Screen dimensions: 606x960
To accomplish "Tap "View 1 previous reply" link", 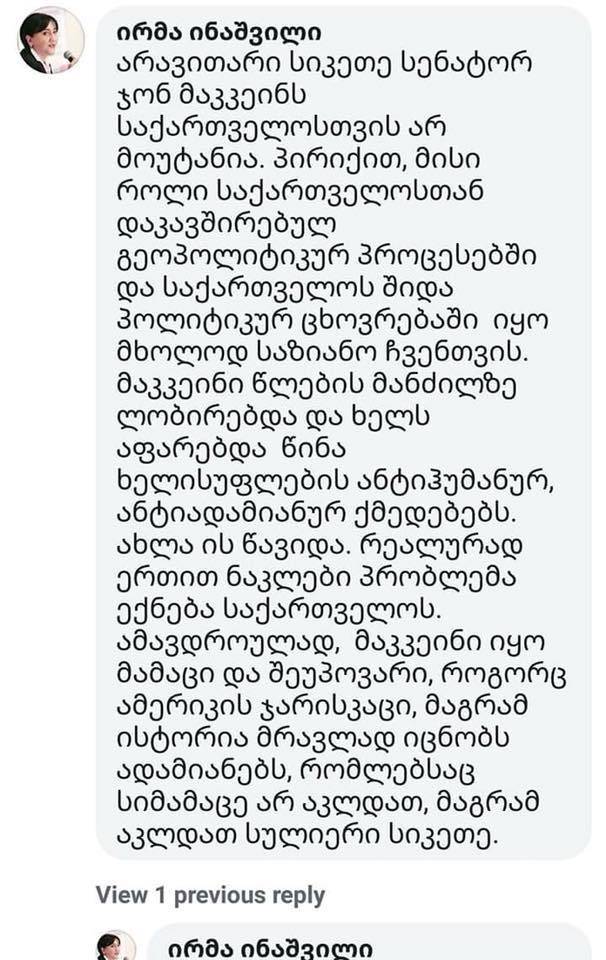I will click(210, 895).
